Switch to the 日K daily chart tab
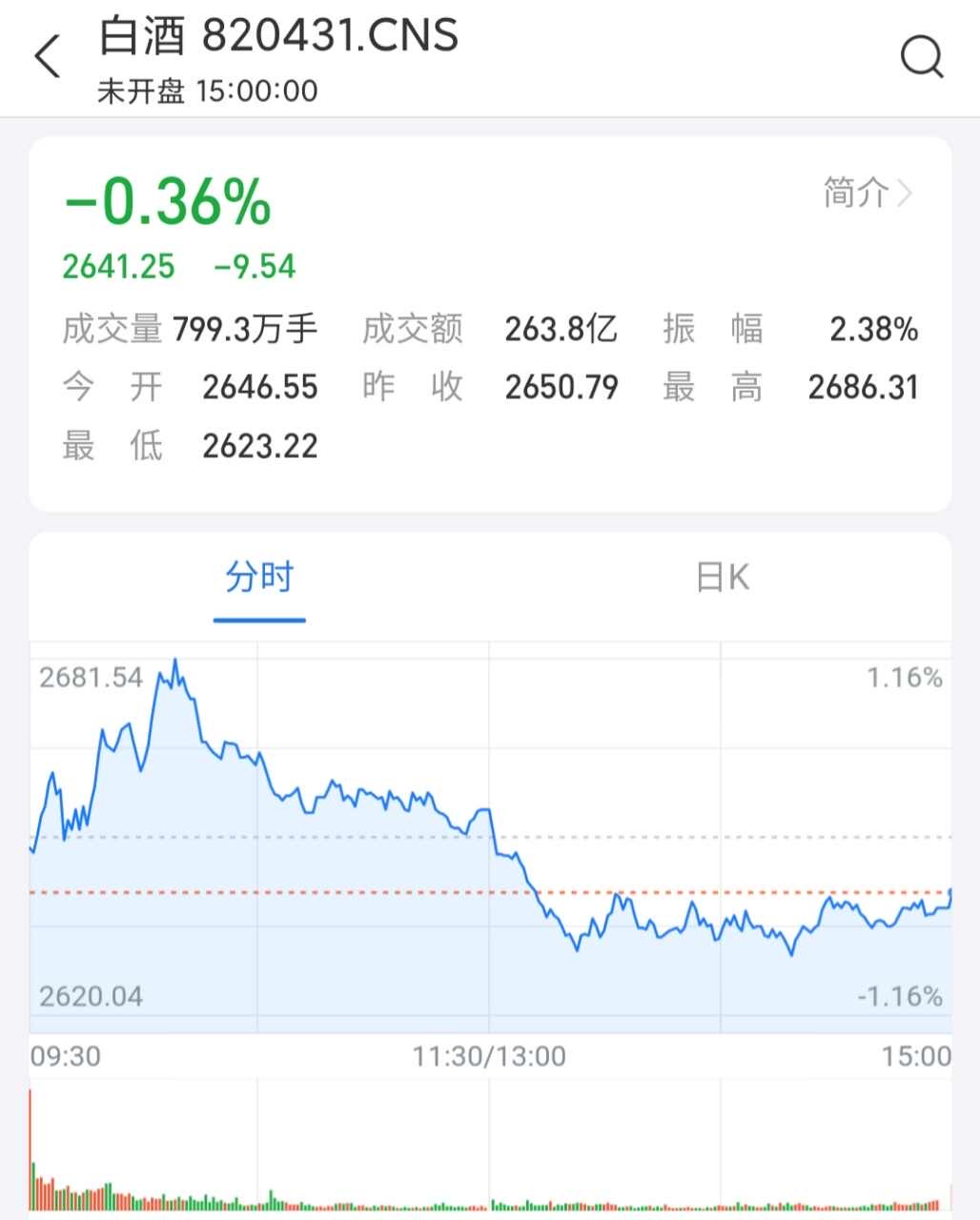This screenshot has height=1220, width=980. (x=723, y=578)
